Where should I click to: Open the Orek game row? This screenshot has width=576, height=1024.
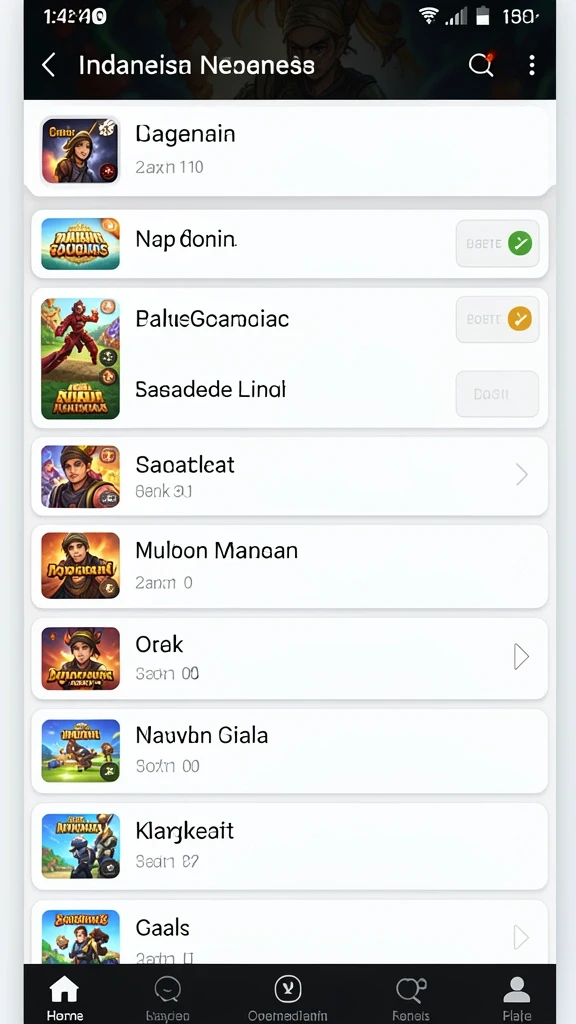(x=289, y=658)
